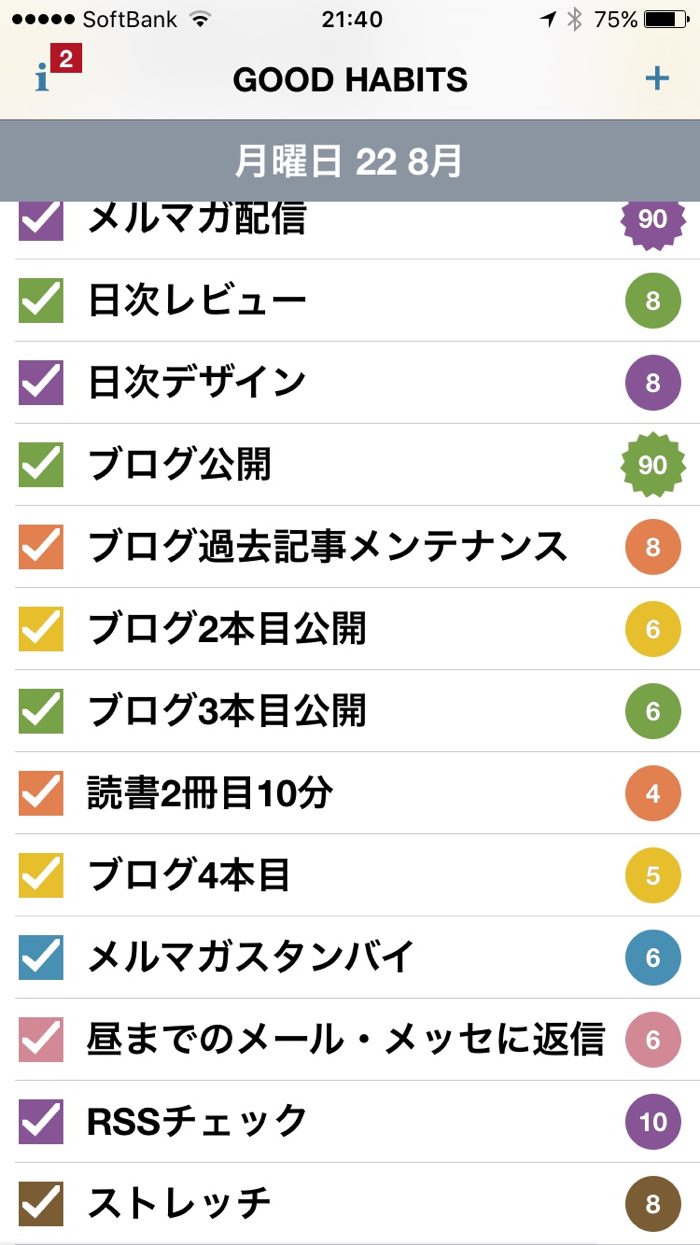The height and width of the screenshot is (1245, 700).
Task: Add a new habit with plus
Action: [656, 78]
